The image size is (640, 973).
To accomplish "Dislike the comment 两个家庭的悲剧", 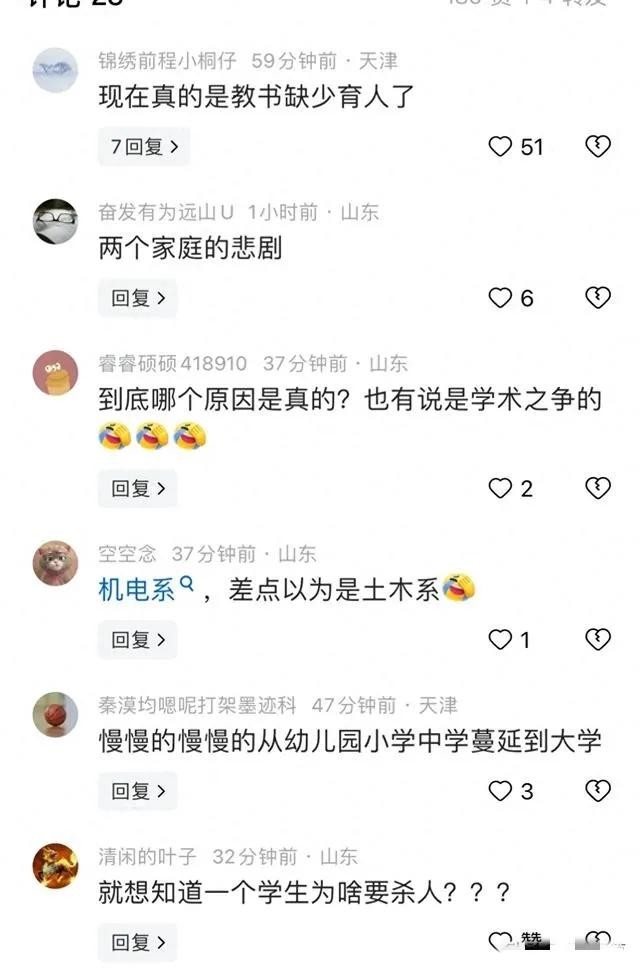I will coord(597,298).
